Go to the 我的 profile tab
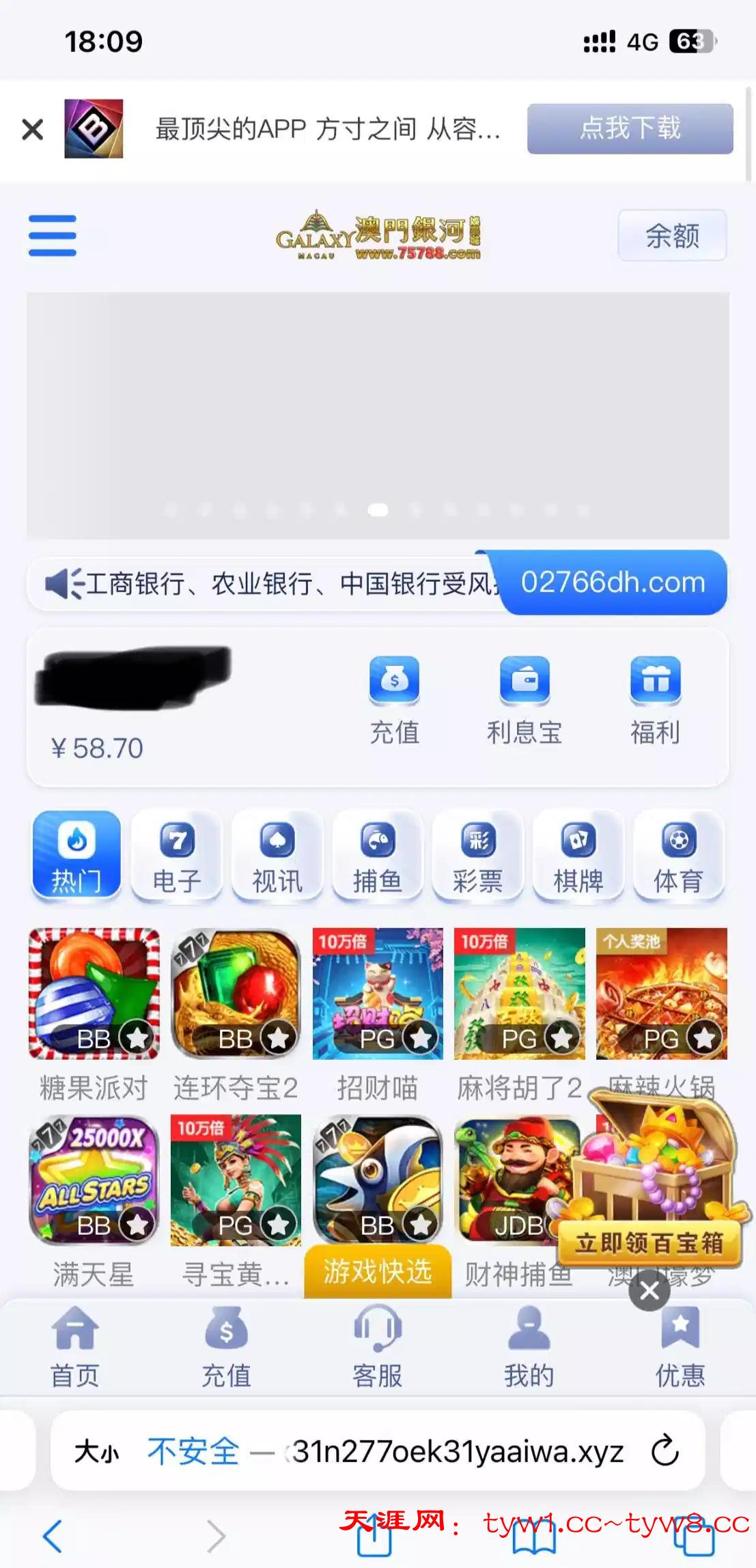Screen dimensions: 756x1568 click(529, 1347)
